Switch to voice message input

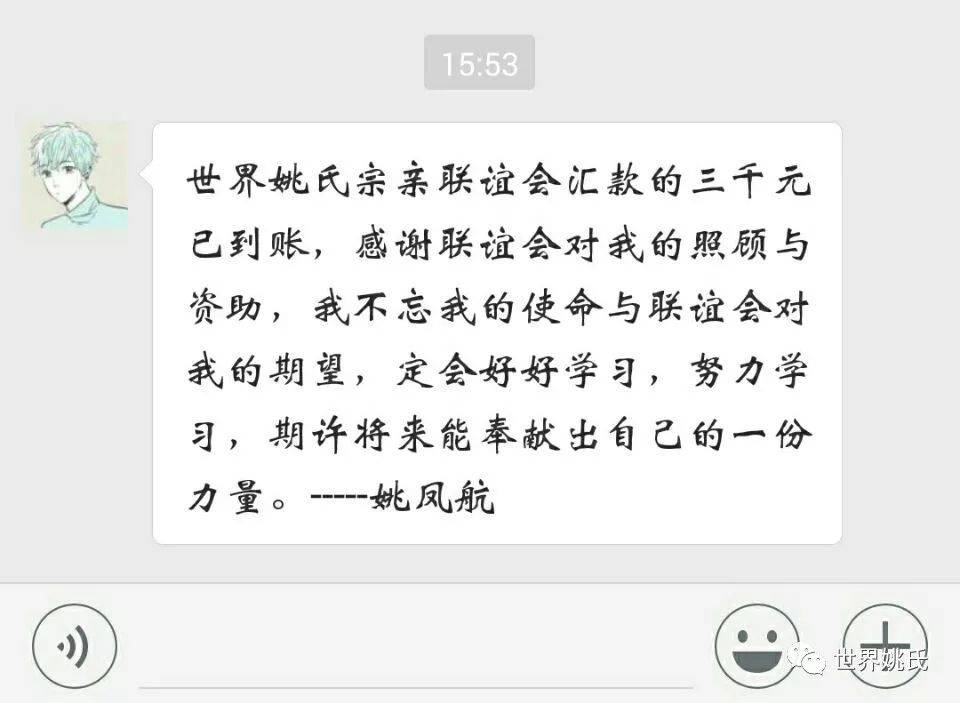(x=74, y=646)
